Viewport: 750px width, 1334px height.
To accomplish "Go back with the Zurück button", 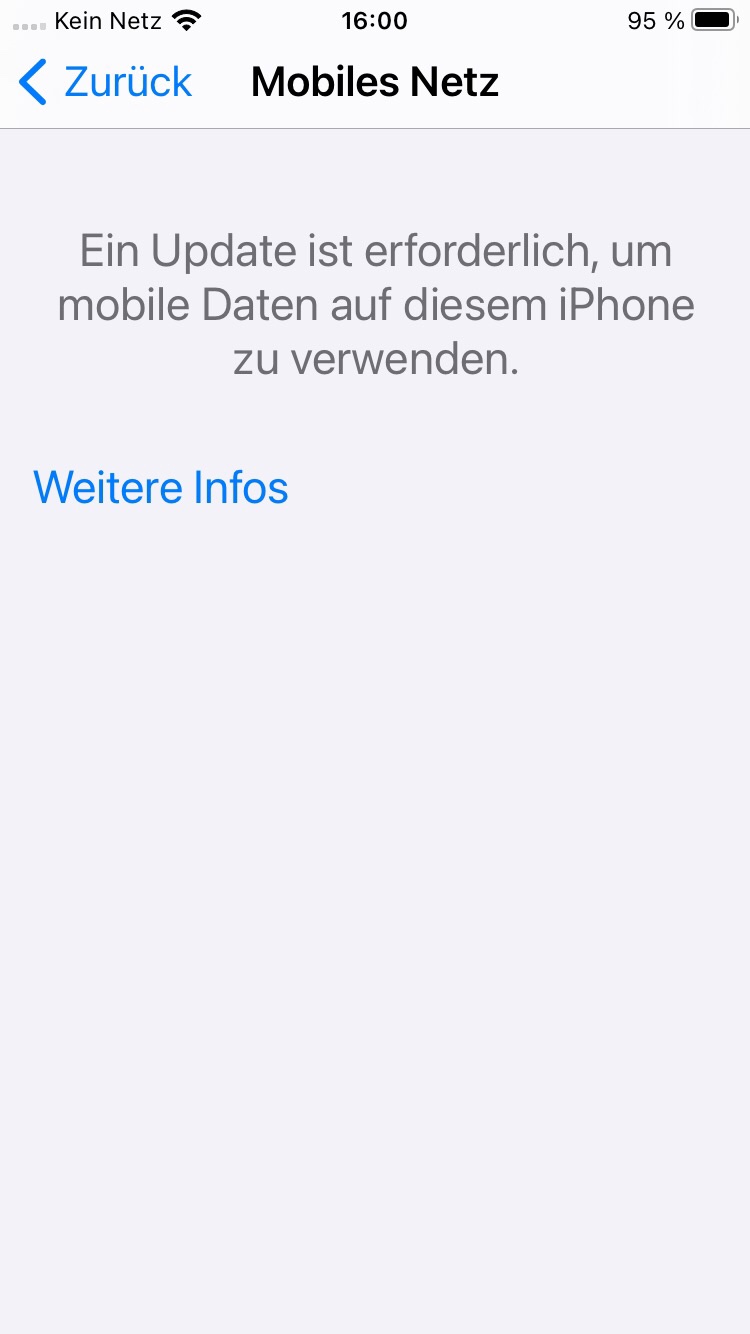I will click(105, 82).
